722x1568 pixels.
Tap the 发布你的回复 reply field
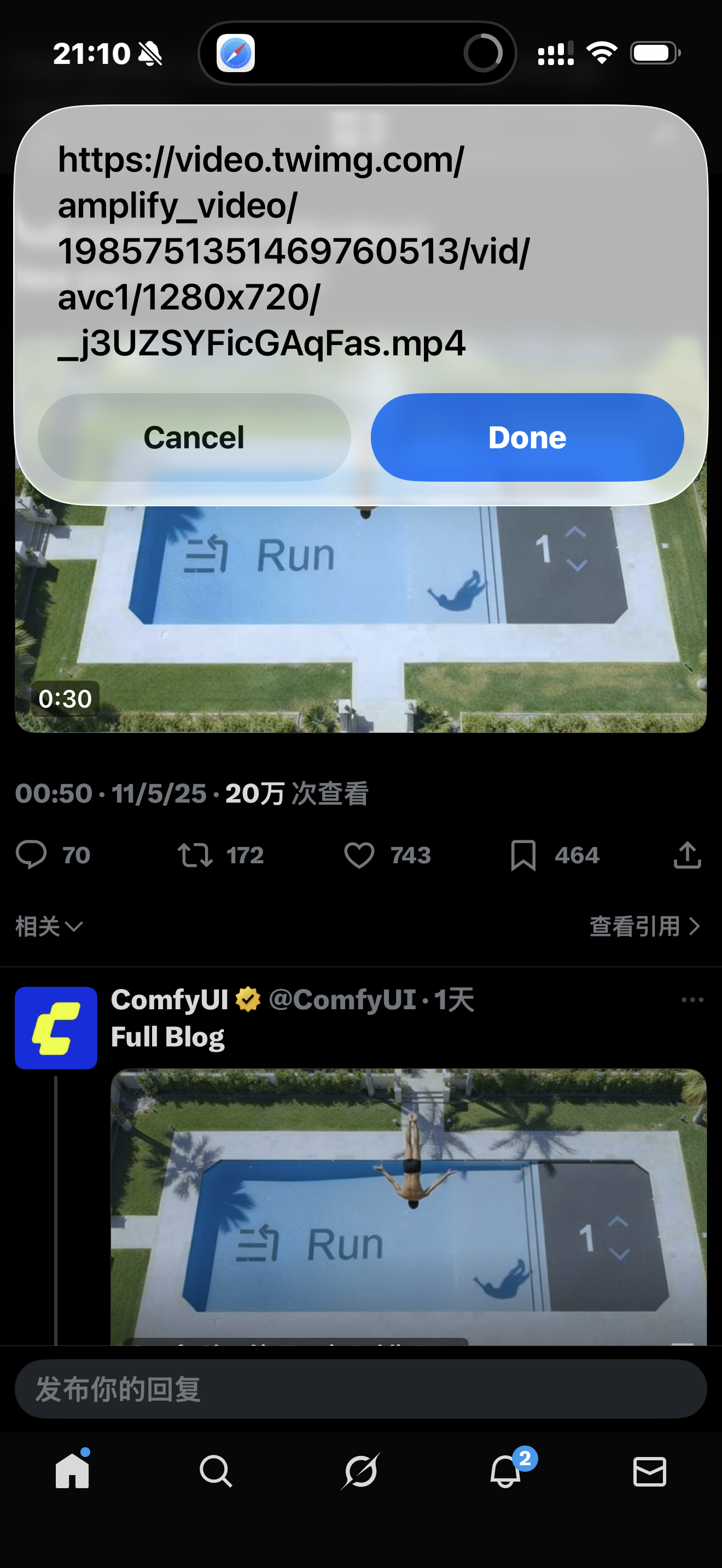click(x=360, y=1389)
